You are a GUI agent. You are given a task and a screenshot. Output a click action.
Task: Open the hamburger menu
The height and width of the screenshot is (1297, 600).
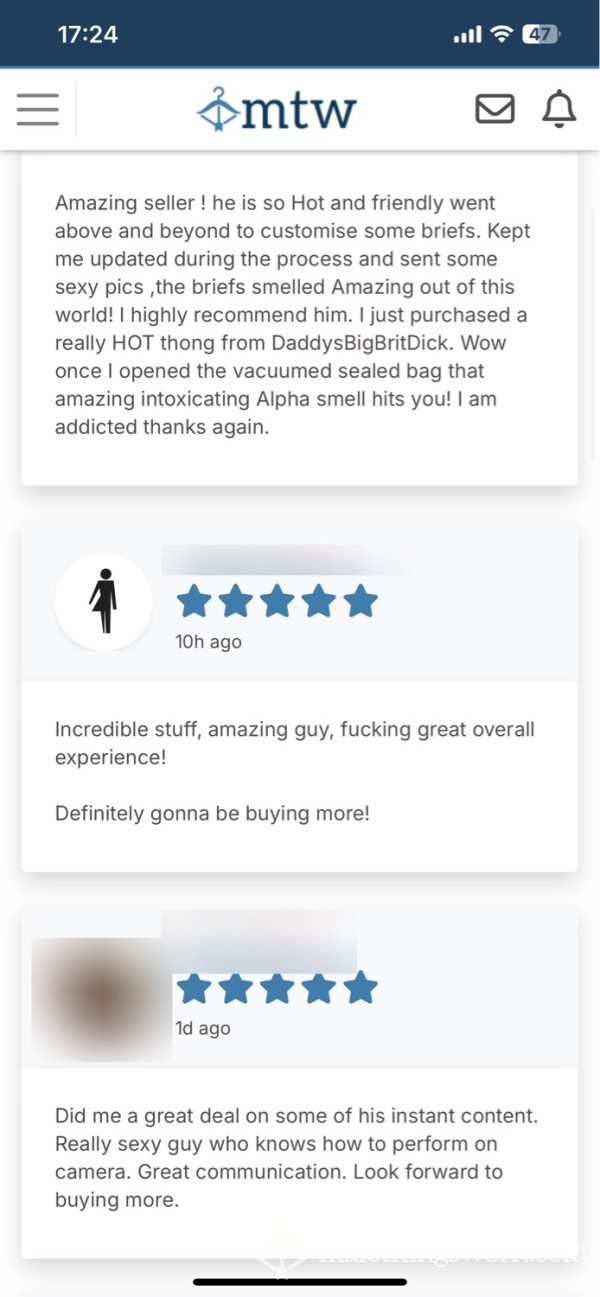tap(38, 109)
